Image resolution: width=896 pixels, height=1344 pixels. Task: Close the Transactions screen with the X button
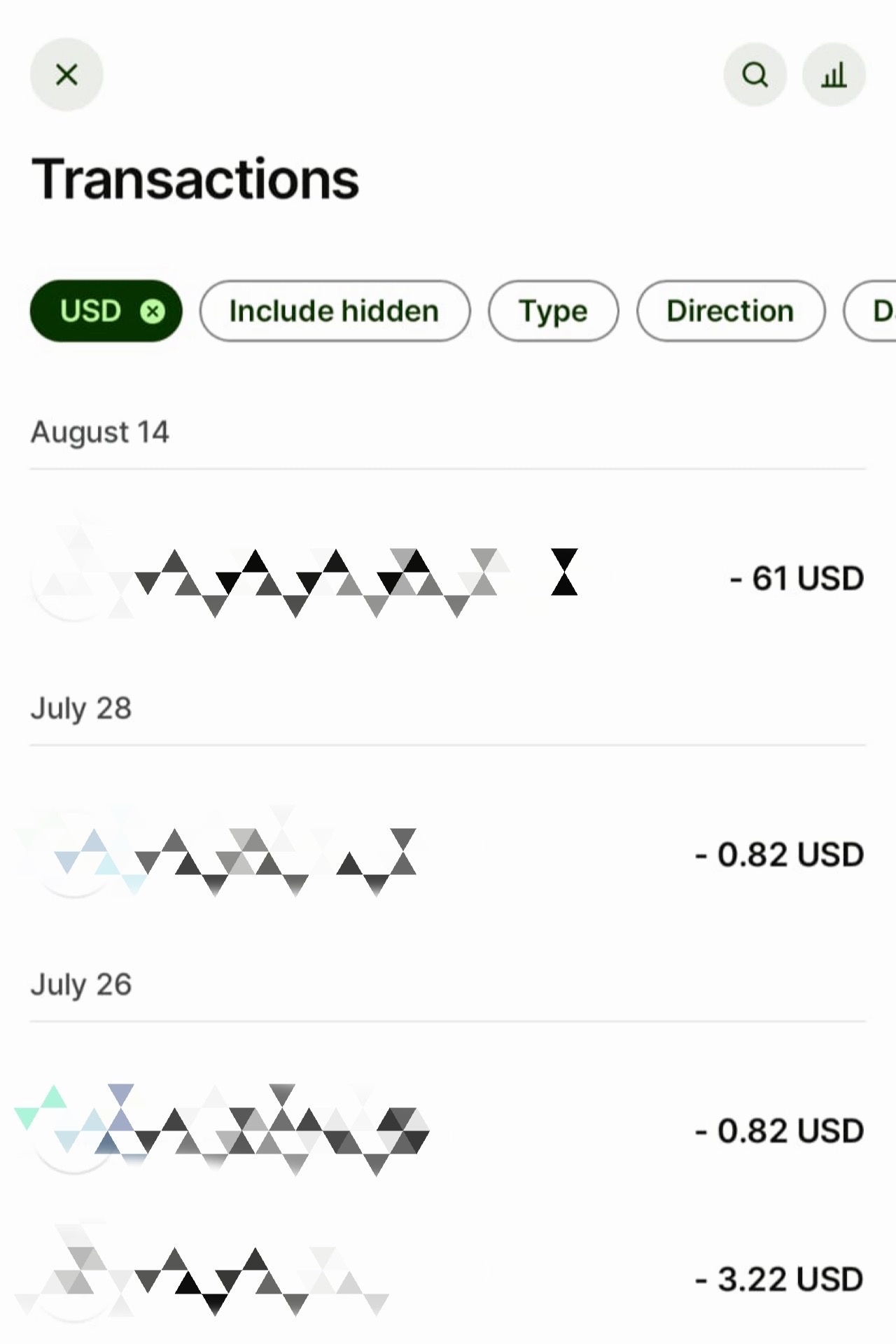pyautogui.click(x=66, y=73)
